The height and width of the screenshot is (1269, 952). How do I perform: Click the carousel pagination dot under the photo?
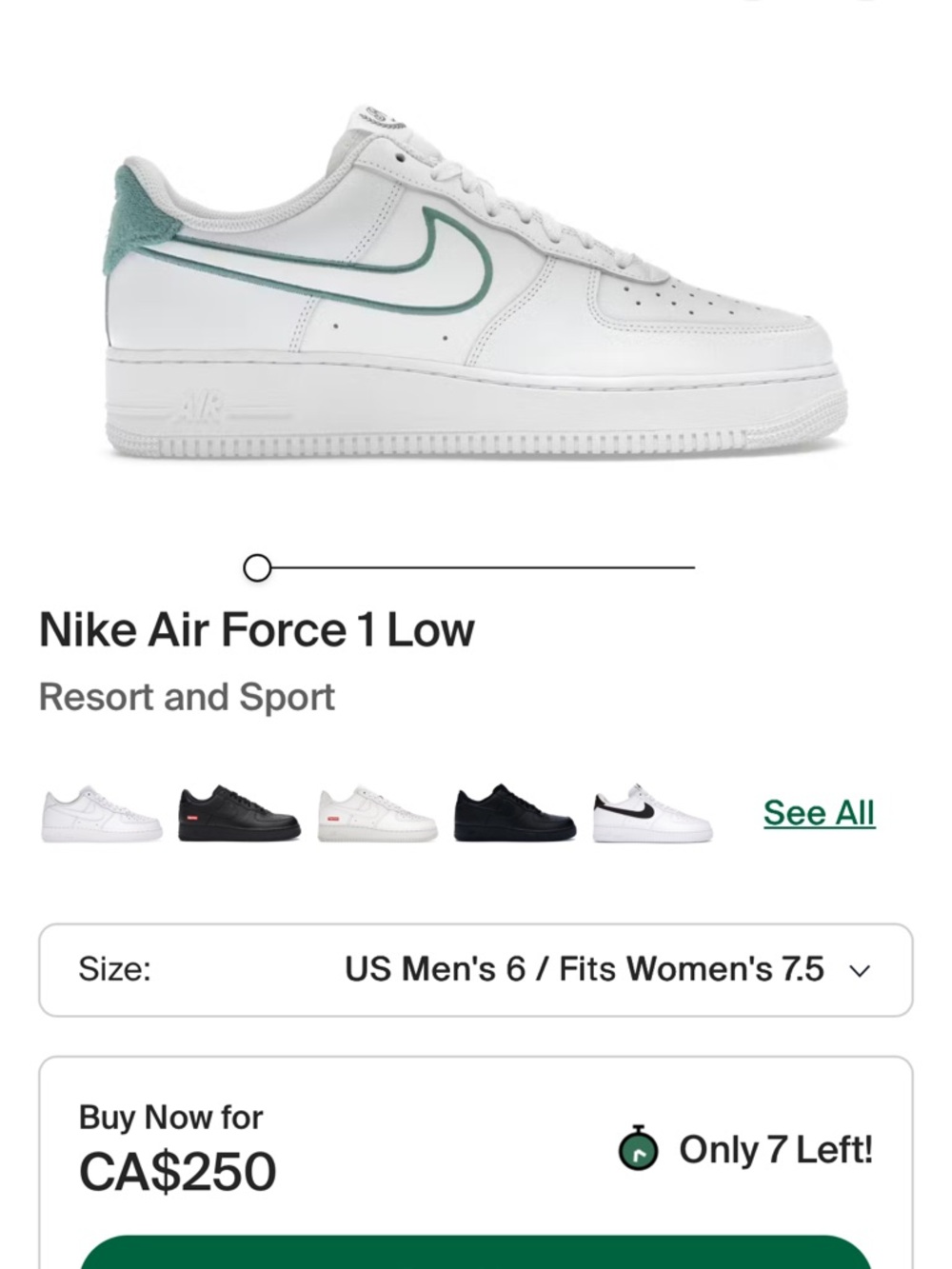click(x=256, y=567)
